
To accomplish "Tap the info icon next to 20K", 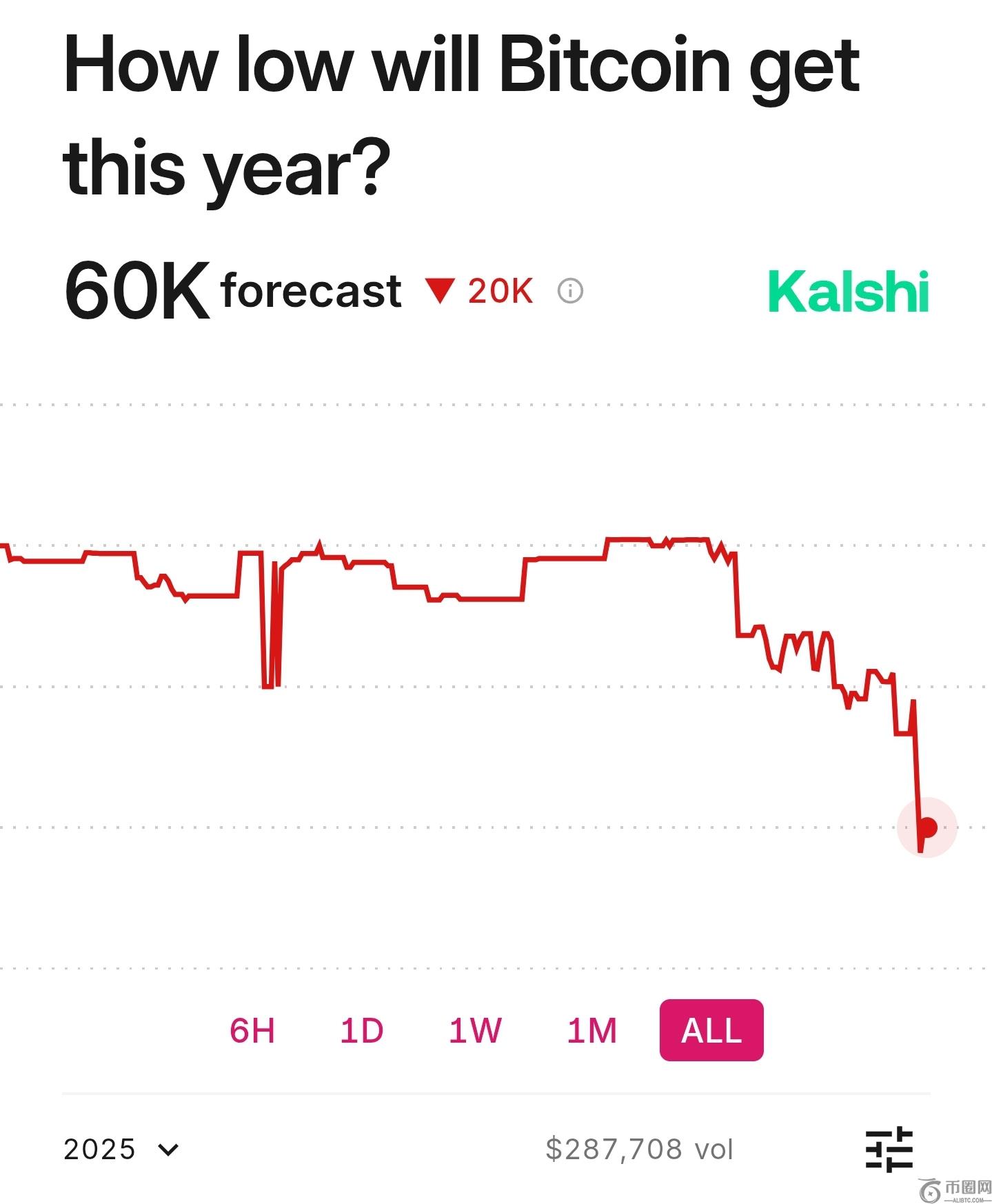I will [x=570, y=291].
